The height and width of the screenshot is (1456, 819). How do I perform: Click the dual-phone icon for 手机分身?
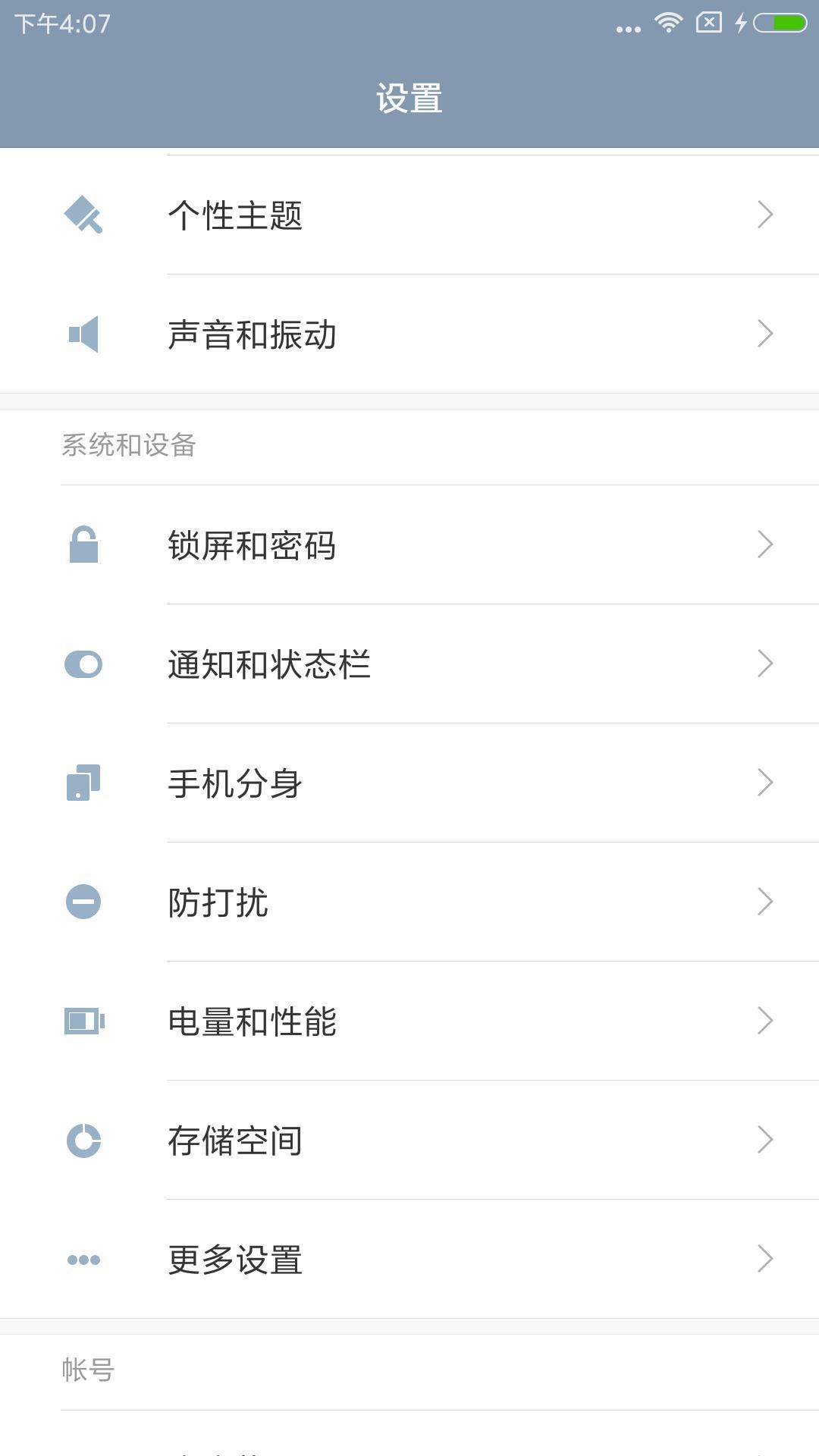pyautogui.click(x=84, y=783)
